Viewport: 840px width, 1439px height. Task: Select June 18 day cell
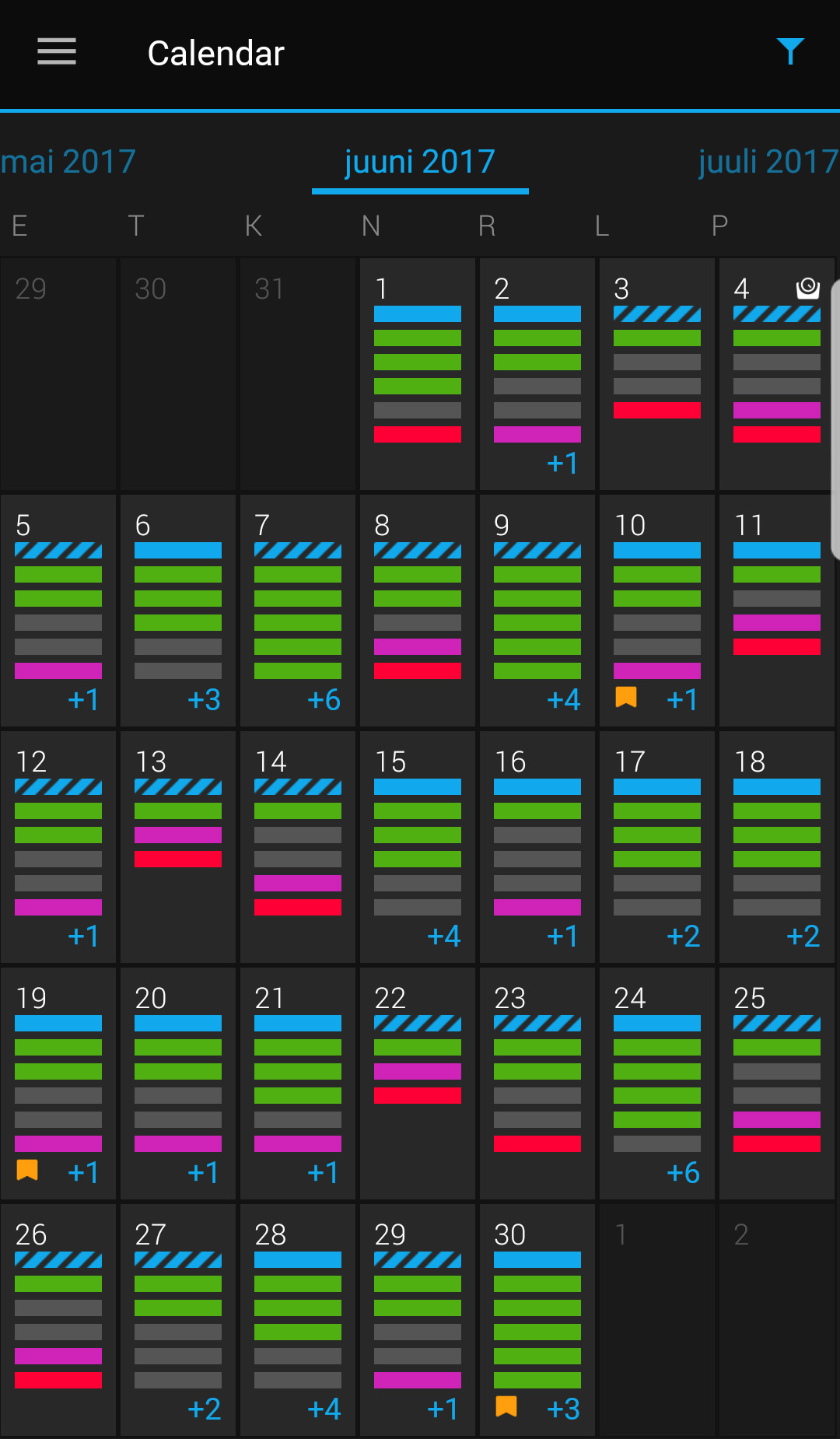[x=777, y=847]
